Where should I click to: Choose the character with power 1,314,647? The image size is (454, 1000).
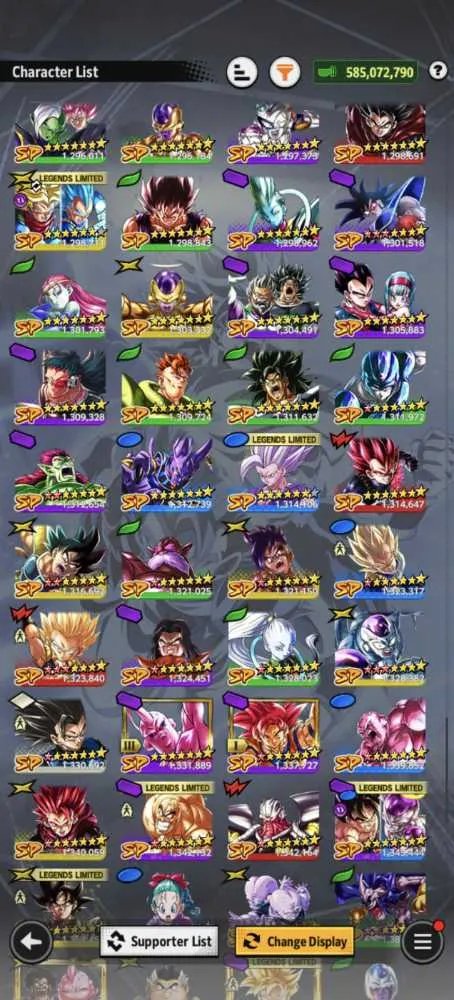(379, 474)
